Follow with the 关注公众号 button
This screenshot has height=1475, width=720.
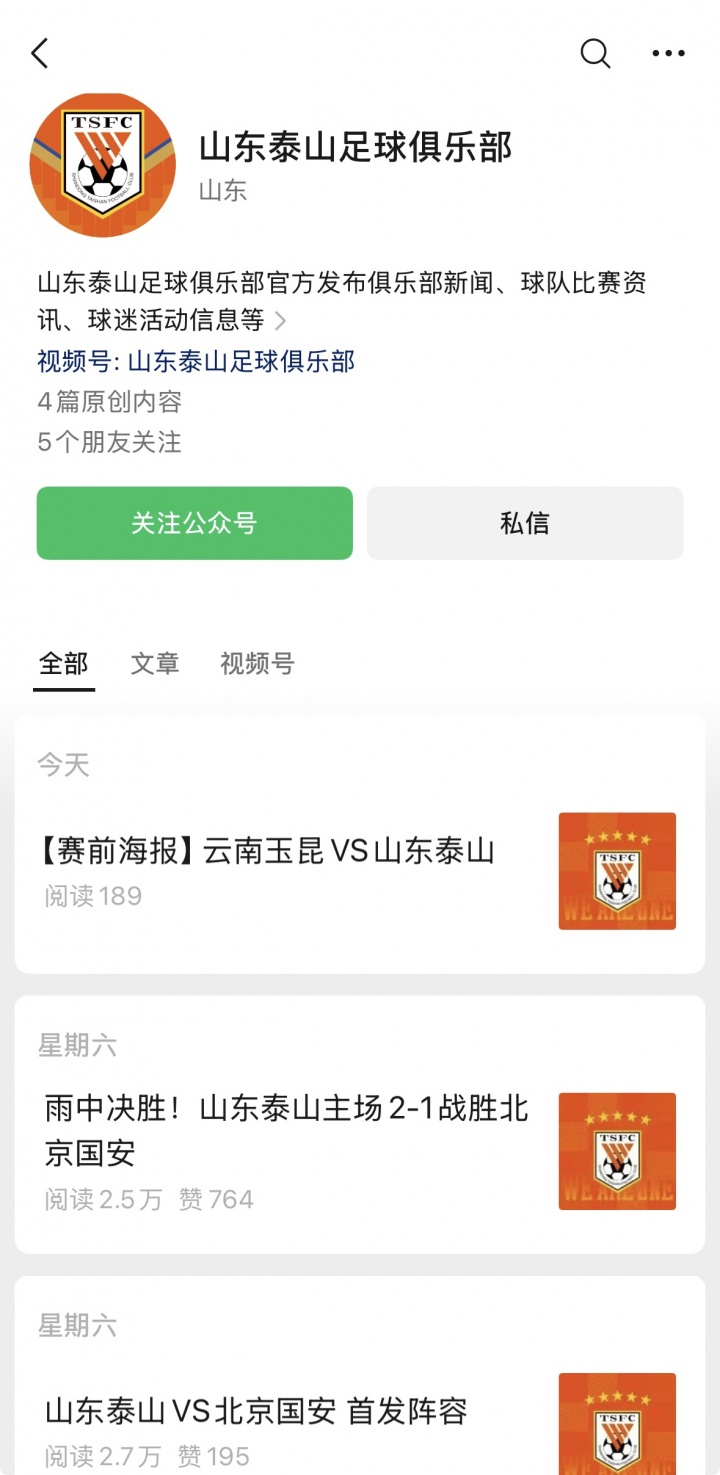point(194,523)
